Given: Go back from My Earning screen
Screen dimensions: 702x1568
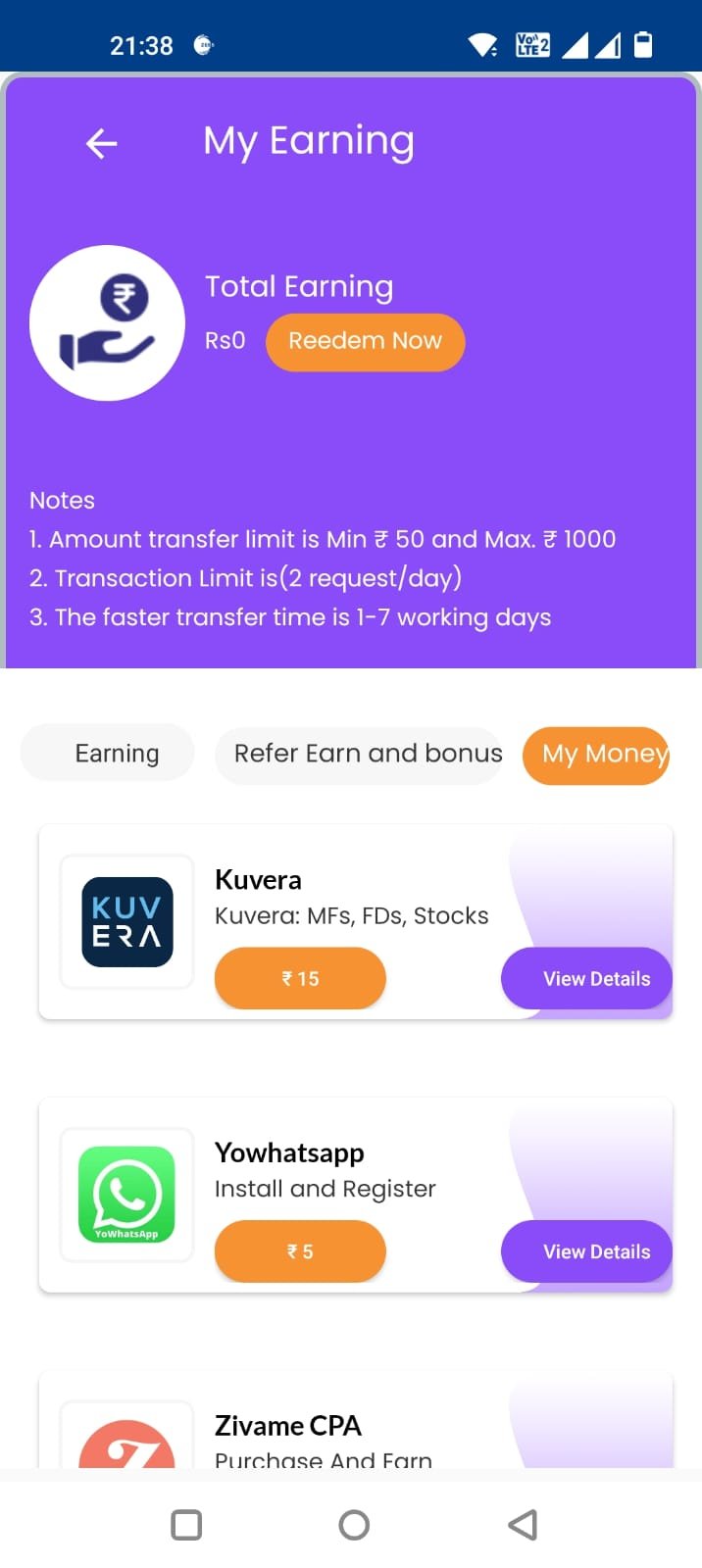Looking at the screenshot, I should [x=102, y=144].
